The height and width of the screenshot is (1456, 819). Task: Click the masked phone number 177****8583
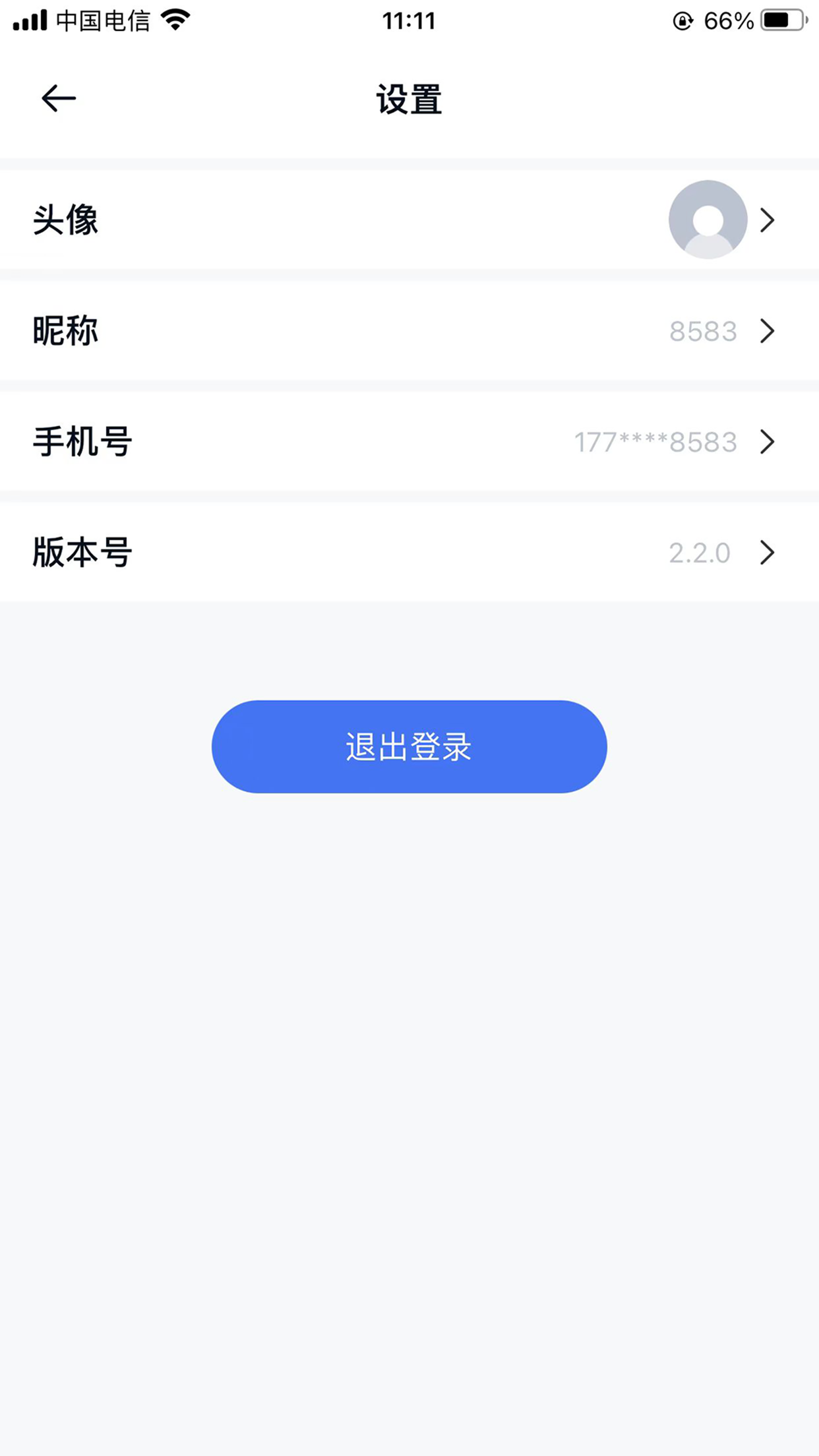(x=655, y=442)
